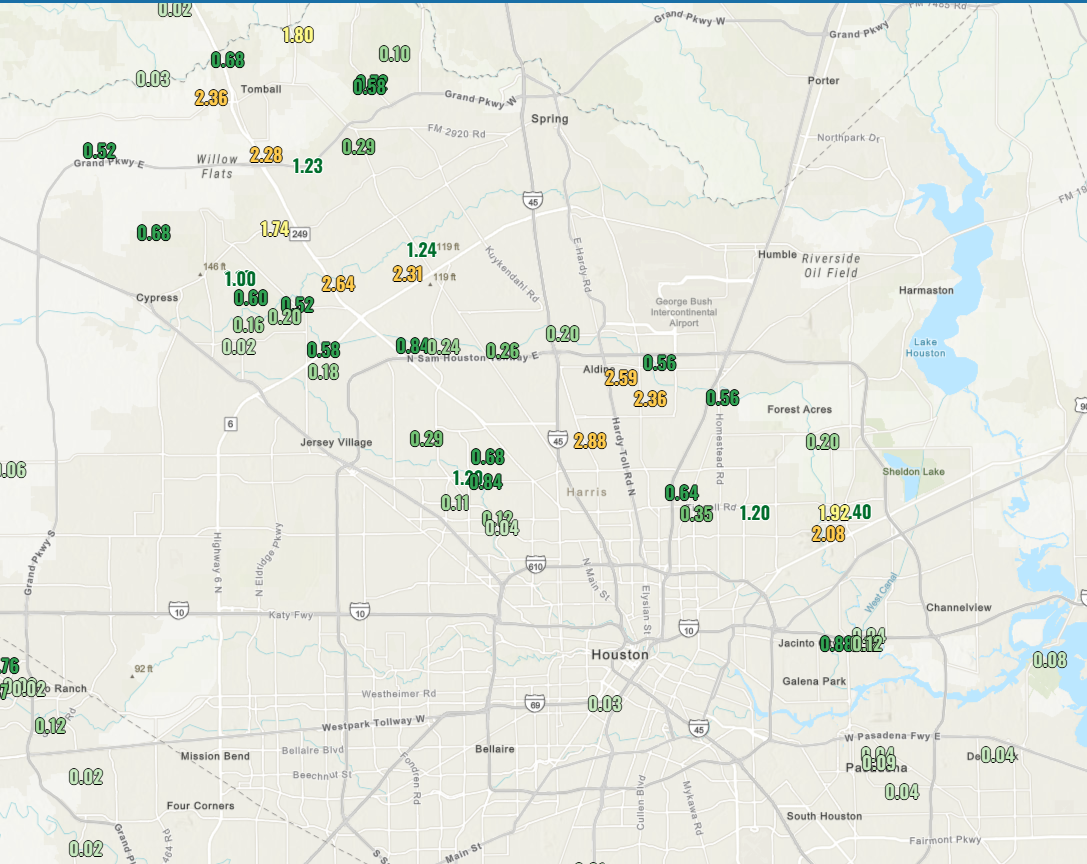Viewport: 1087px width, 864px height.
Task: Tap the 1.00 gauge near Cypress
Action: coord(240,279)
